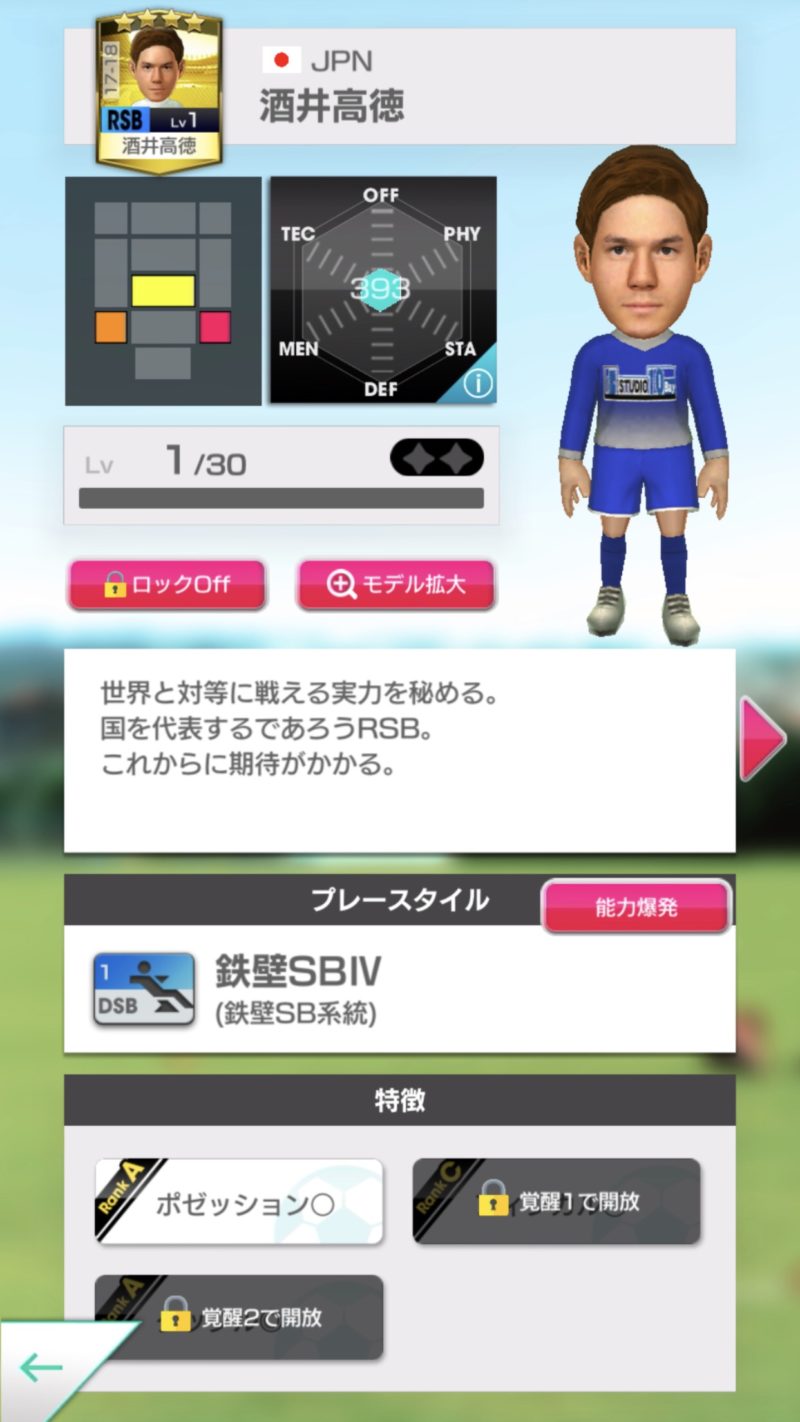Tap the locked 覚醒2で開放 trait
This screenshot has width=800, height=1422.
point(239,1317)
